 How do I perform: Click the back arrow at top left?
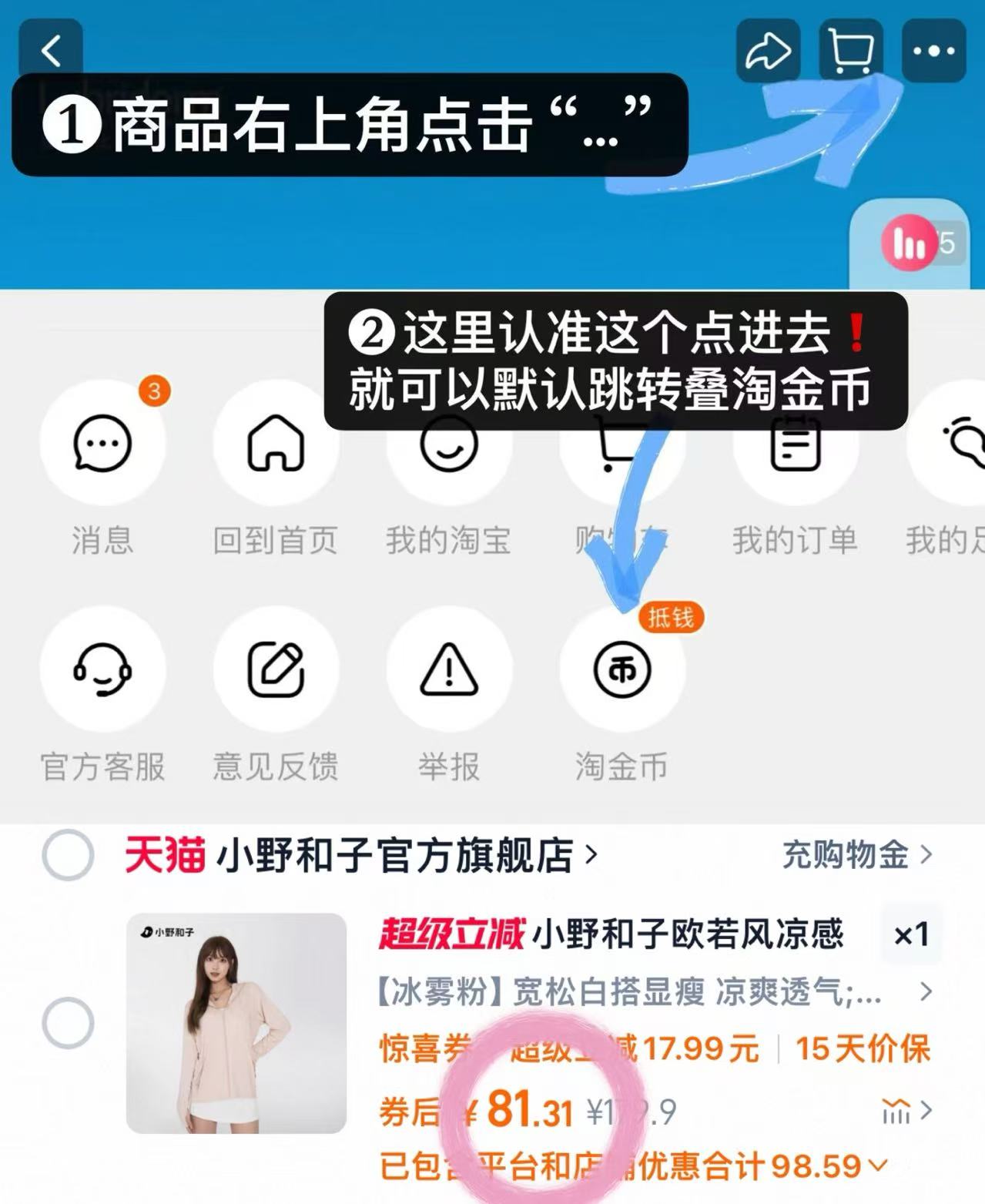52,49
